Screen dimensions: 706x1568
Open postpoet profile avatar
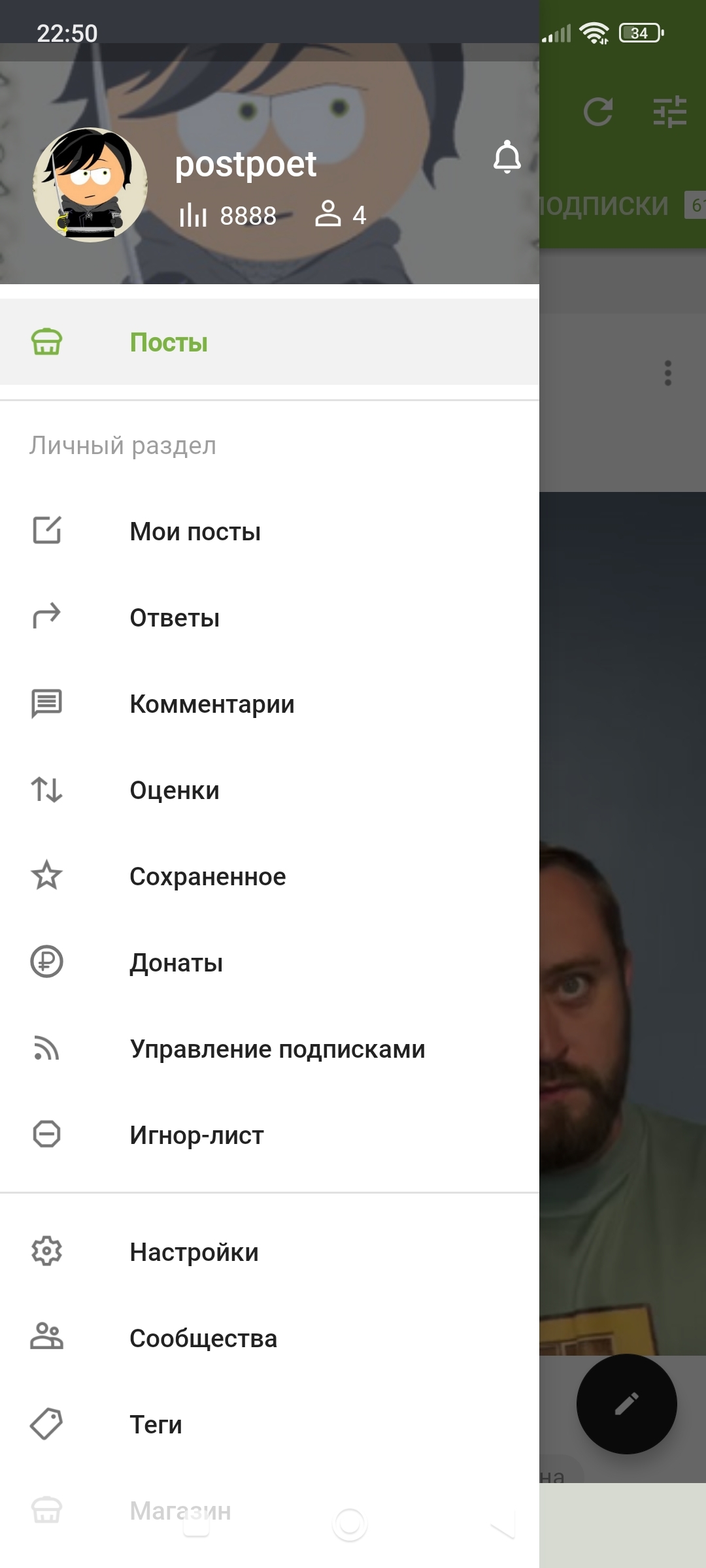click(90, 185)
